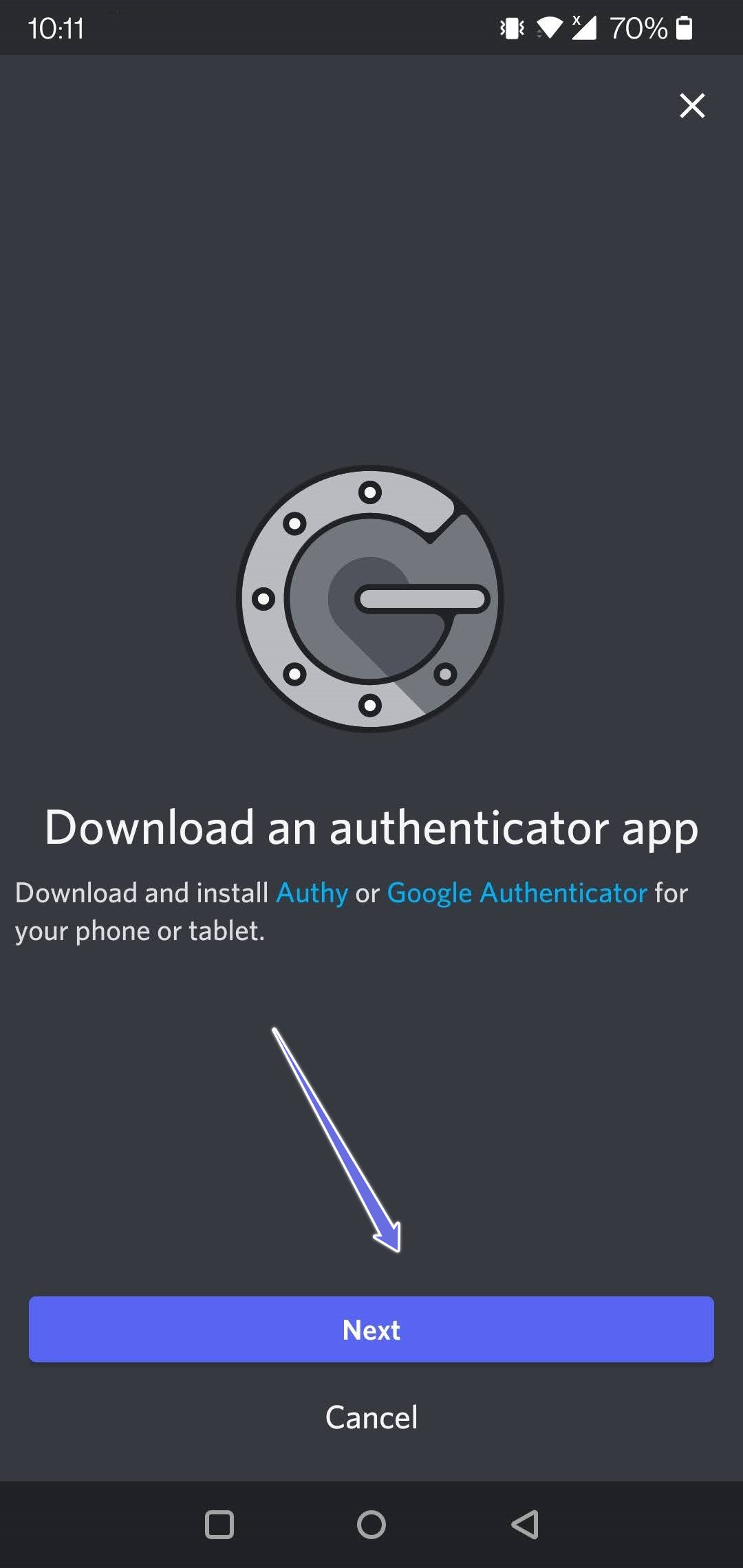Close the authenticator setup screen
The width and height of the screenshot is (743, 1568).
click(x=692, y=106)
